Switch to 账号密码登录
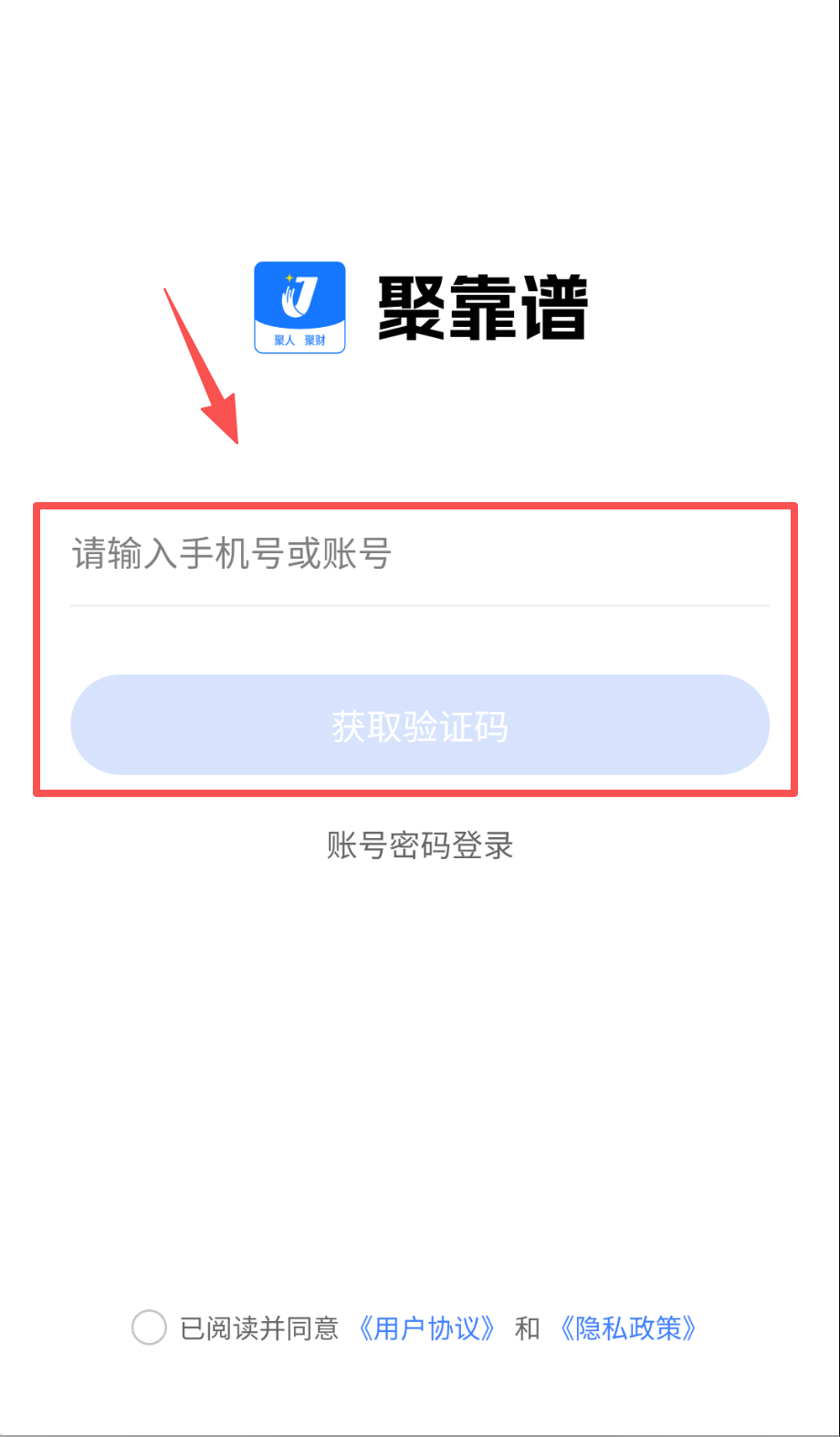 click(420, 845)
